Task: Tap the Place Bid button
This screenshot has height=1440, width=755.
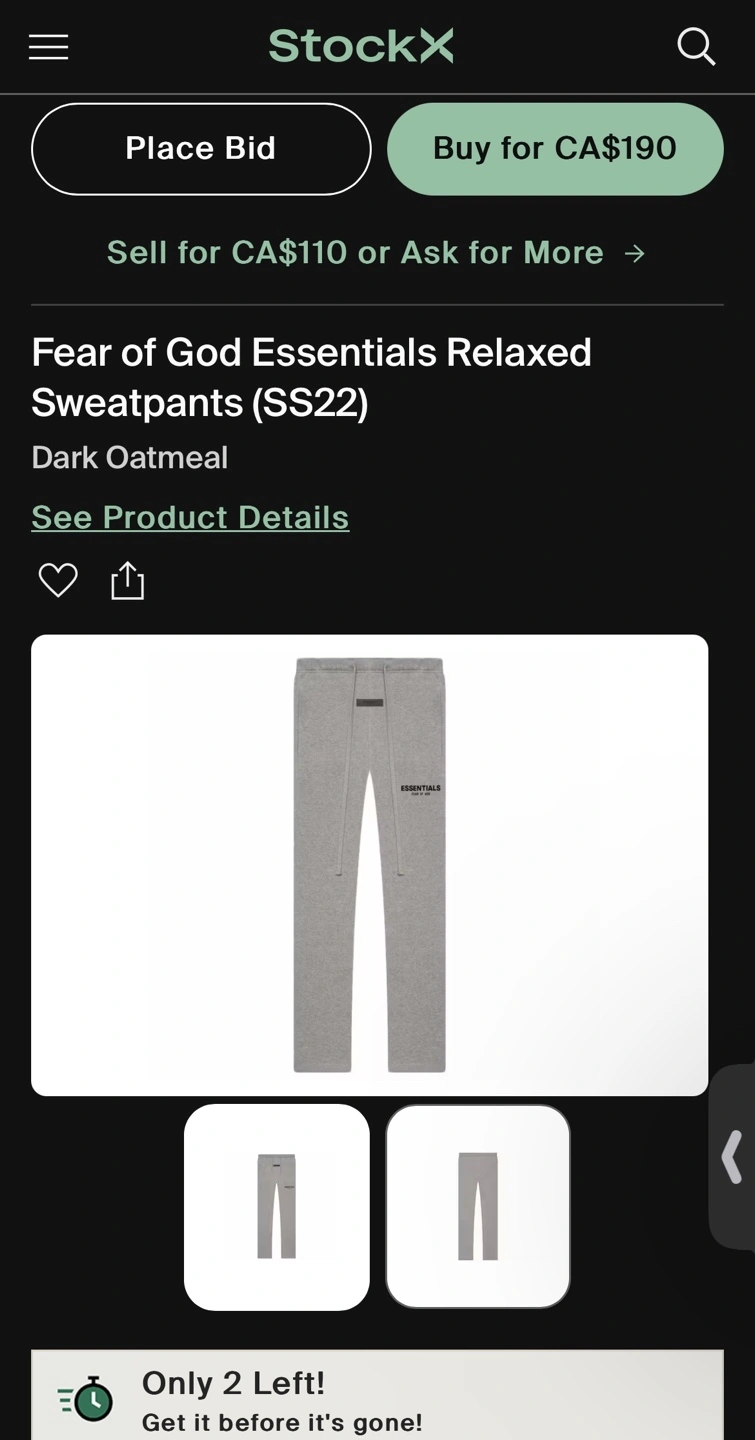Action: pos(201,149)
